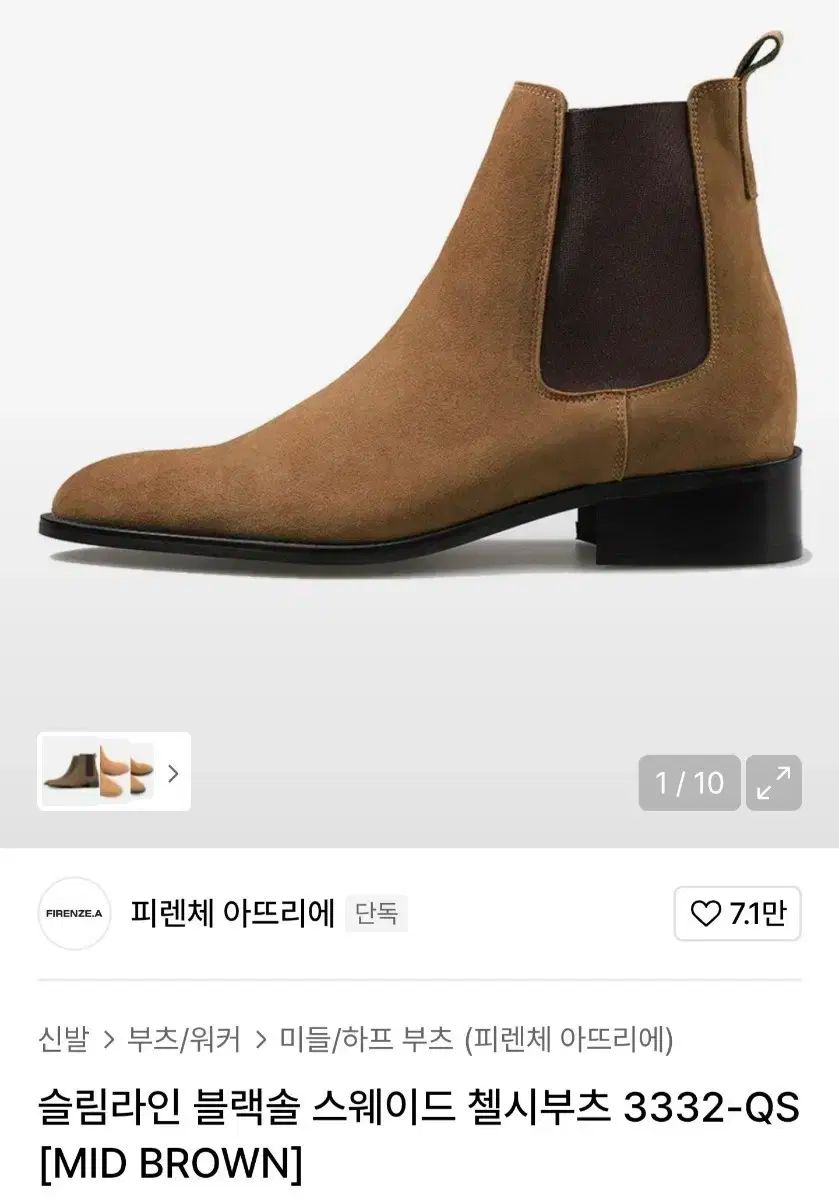839x1200 pixels.
Task: Open the 미들/하프 부츠 category breadcrumb
Action: [x=367, y=1039]
